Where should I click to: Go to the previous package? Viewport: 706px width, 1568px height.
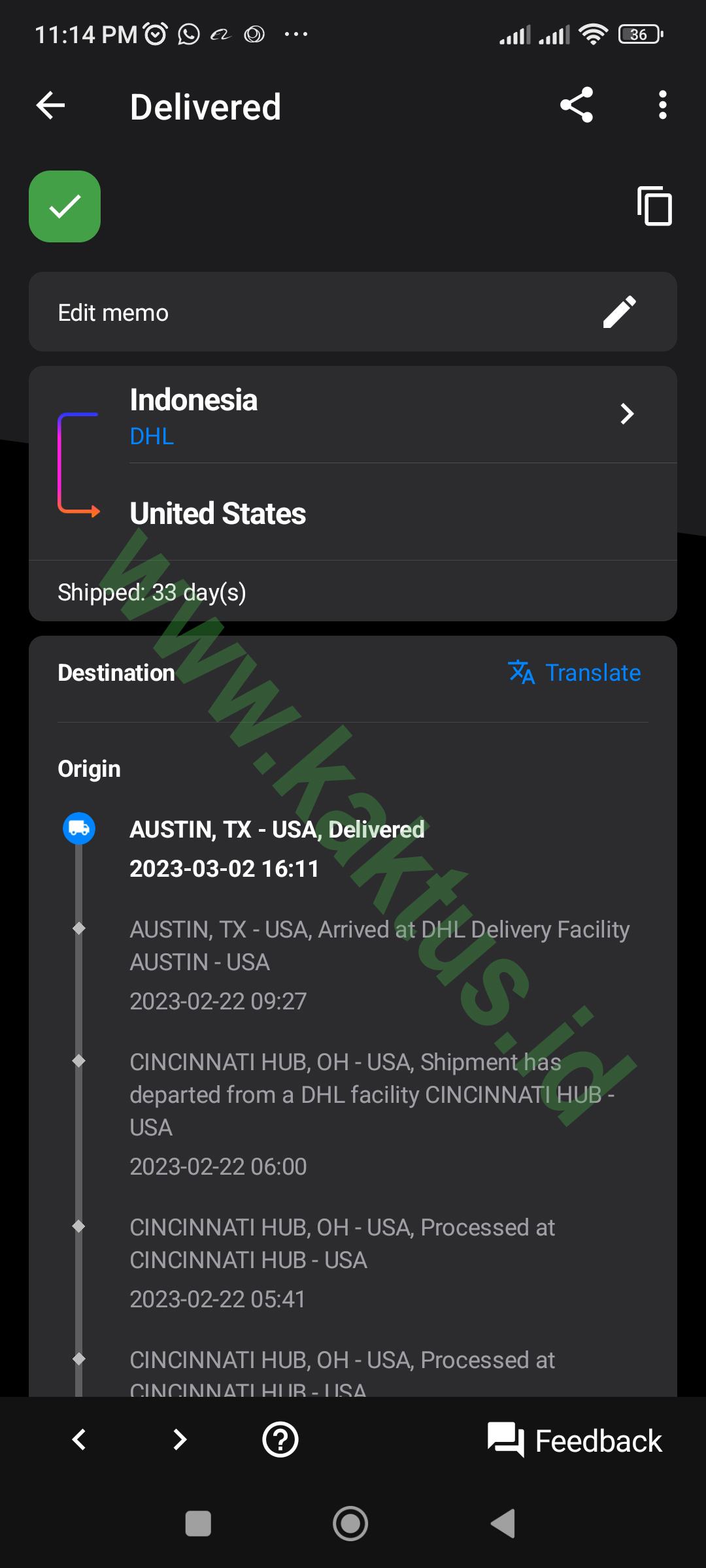tap(79, 1440)
